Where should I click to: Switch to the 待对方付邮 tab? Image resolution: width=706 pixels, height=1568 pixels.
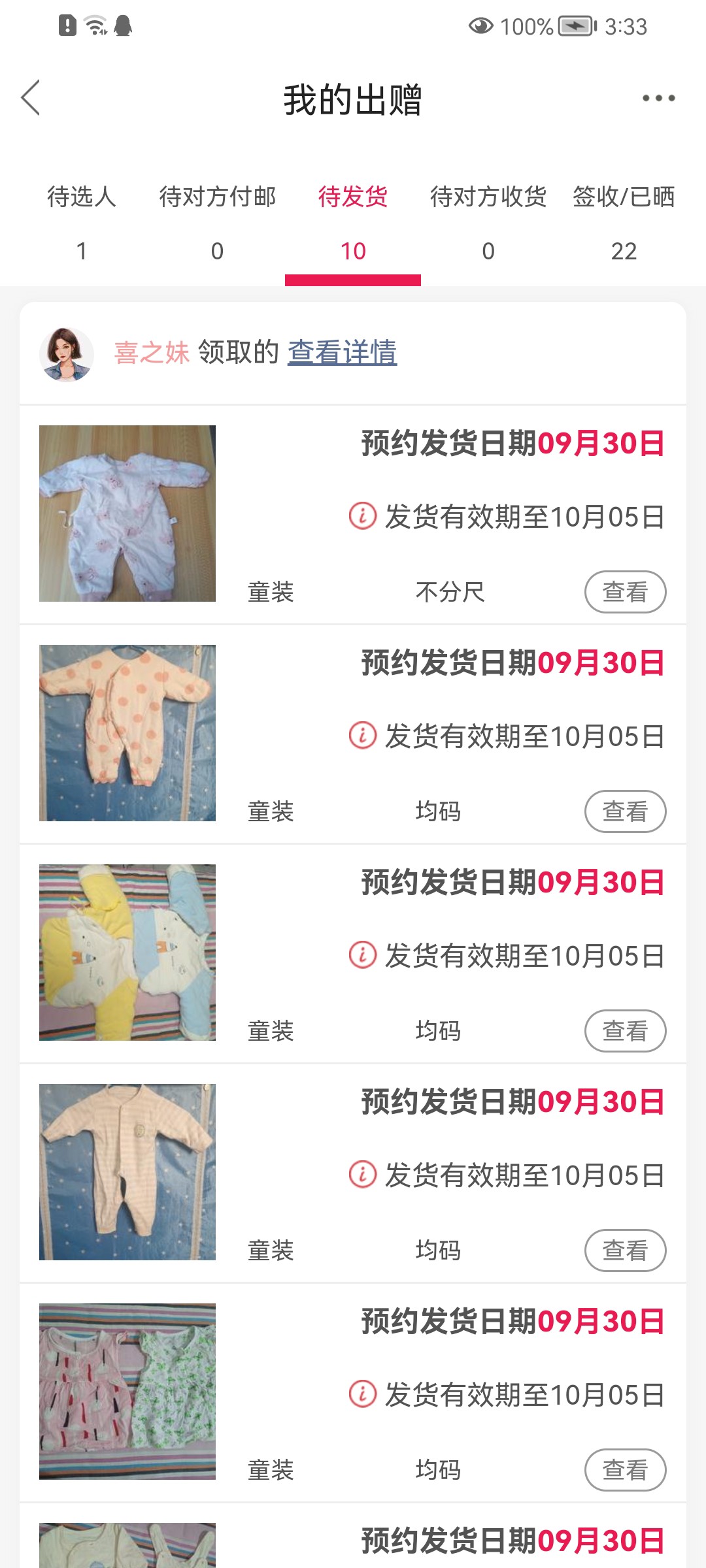pyautogui.click(x=217, y=222)
